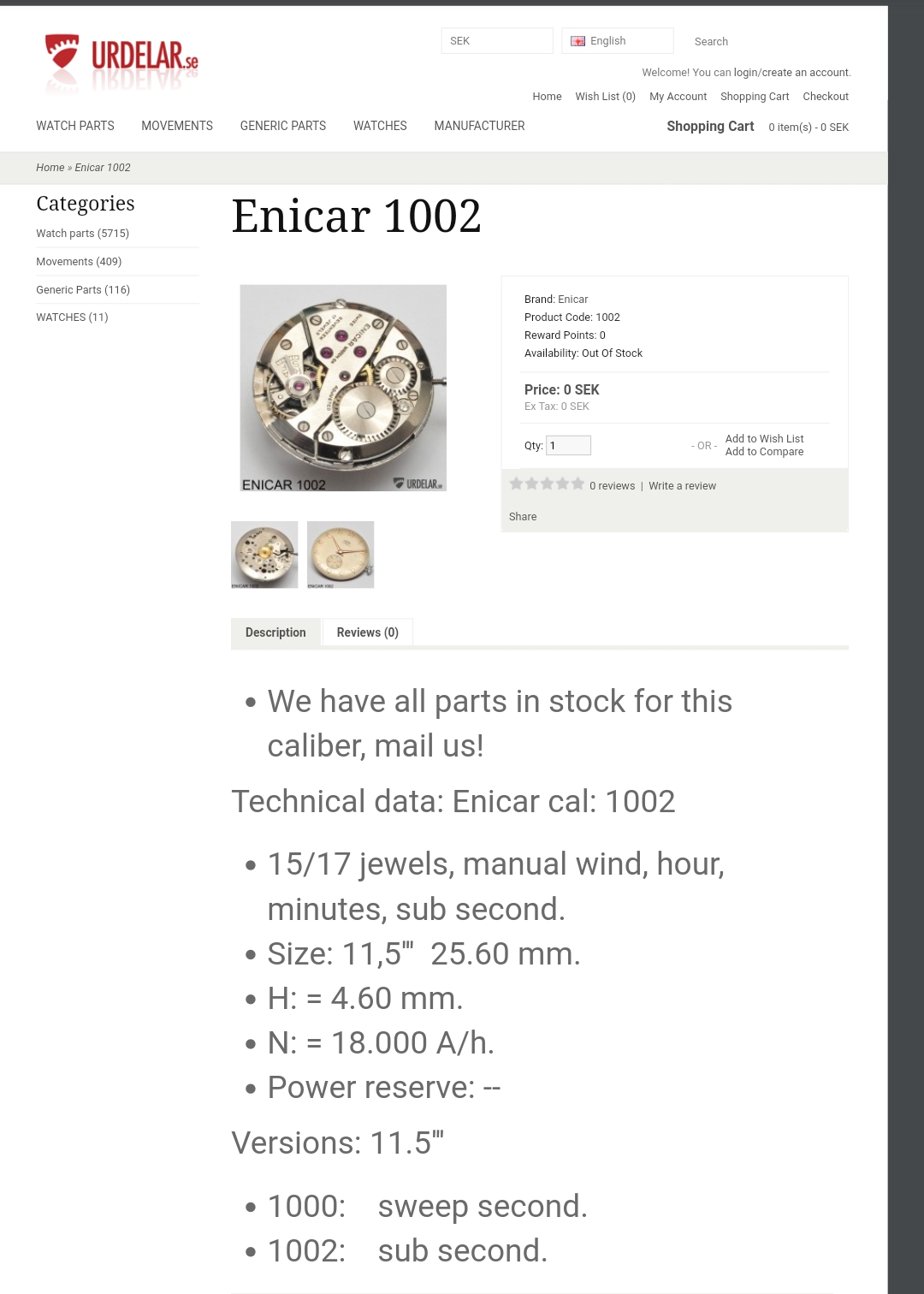Image resolution: width=924 pixels, height=1294 pixels.
Task: Add to Compare
Action: pyautogui.click(x=764, y=452)
